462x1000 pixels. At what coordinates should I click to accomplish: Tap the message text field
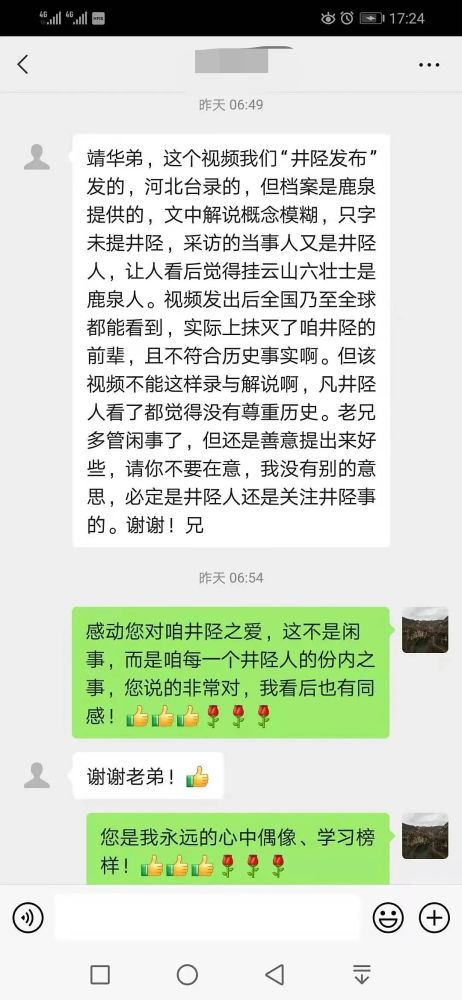(x=207, y=918)
